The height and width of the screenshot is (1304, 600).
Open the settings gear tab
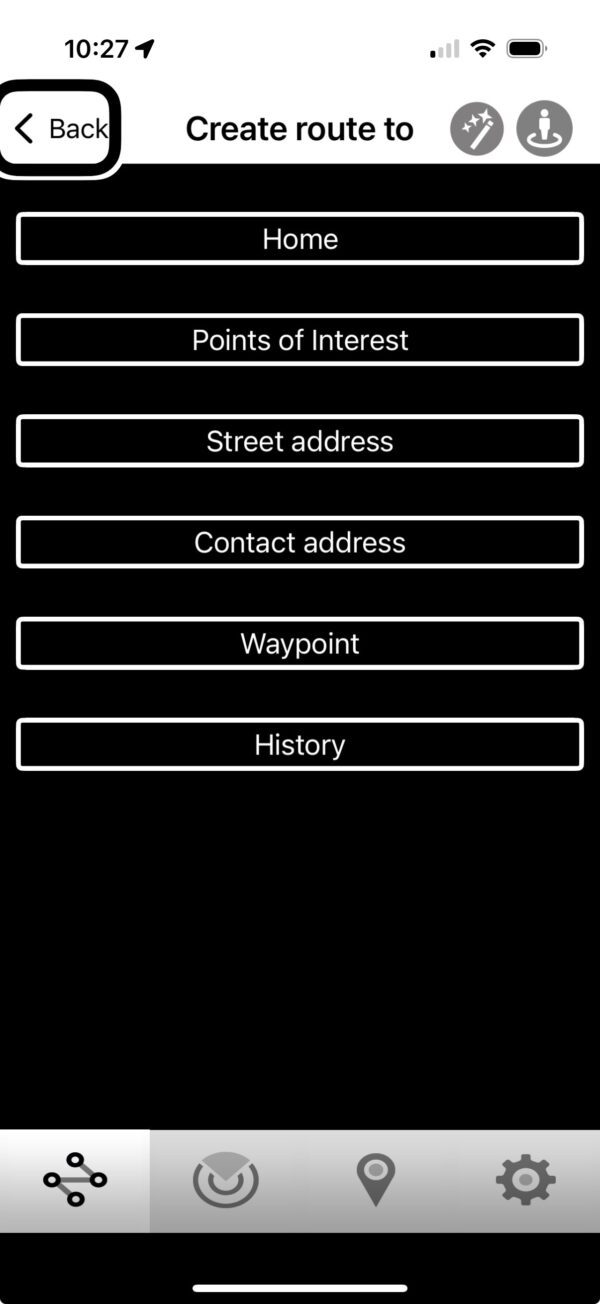coord(525,1180)
